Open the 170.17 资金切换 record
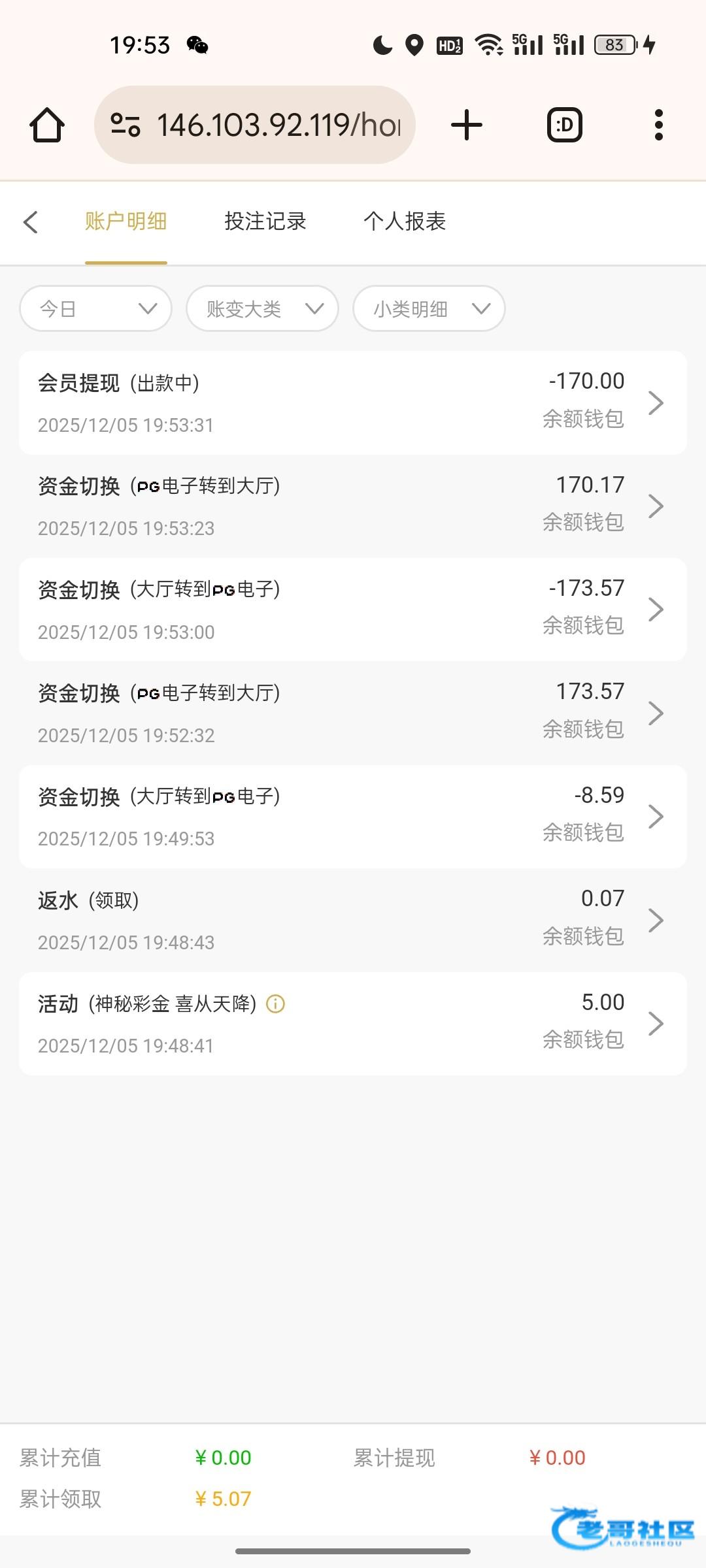 (353, 506)
